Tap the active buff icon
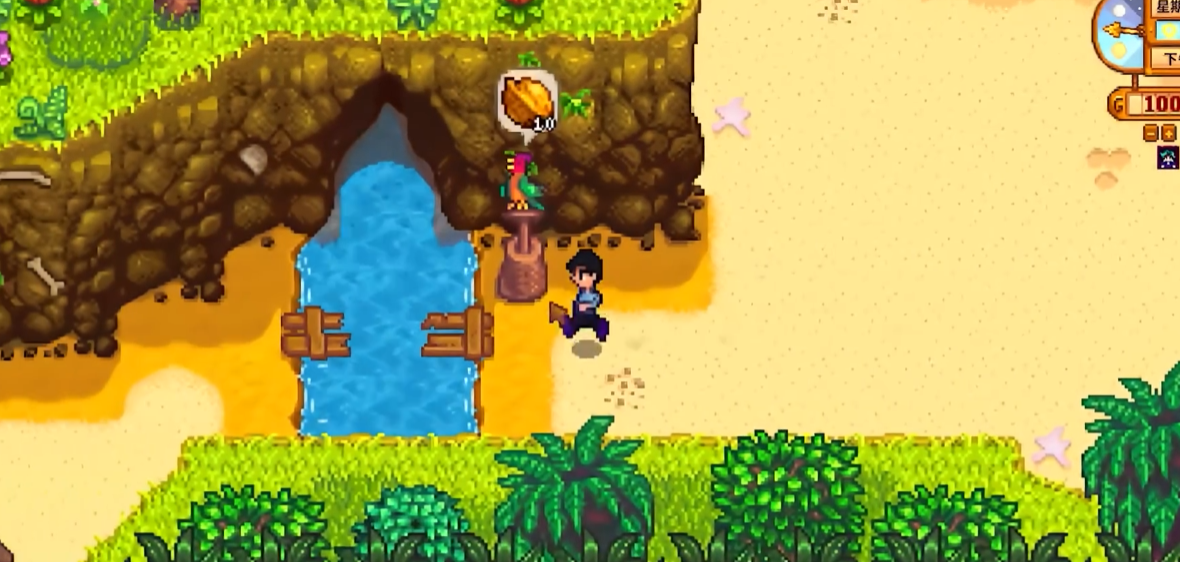This screenshot has width=1180, height=562. tap(1168, 157)
